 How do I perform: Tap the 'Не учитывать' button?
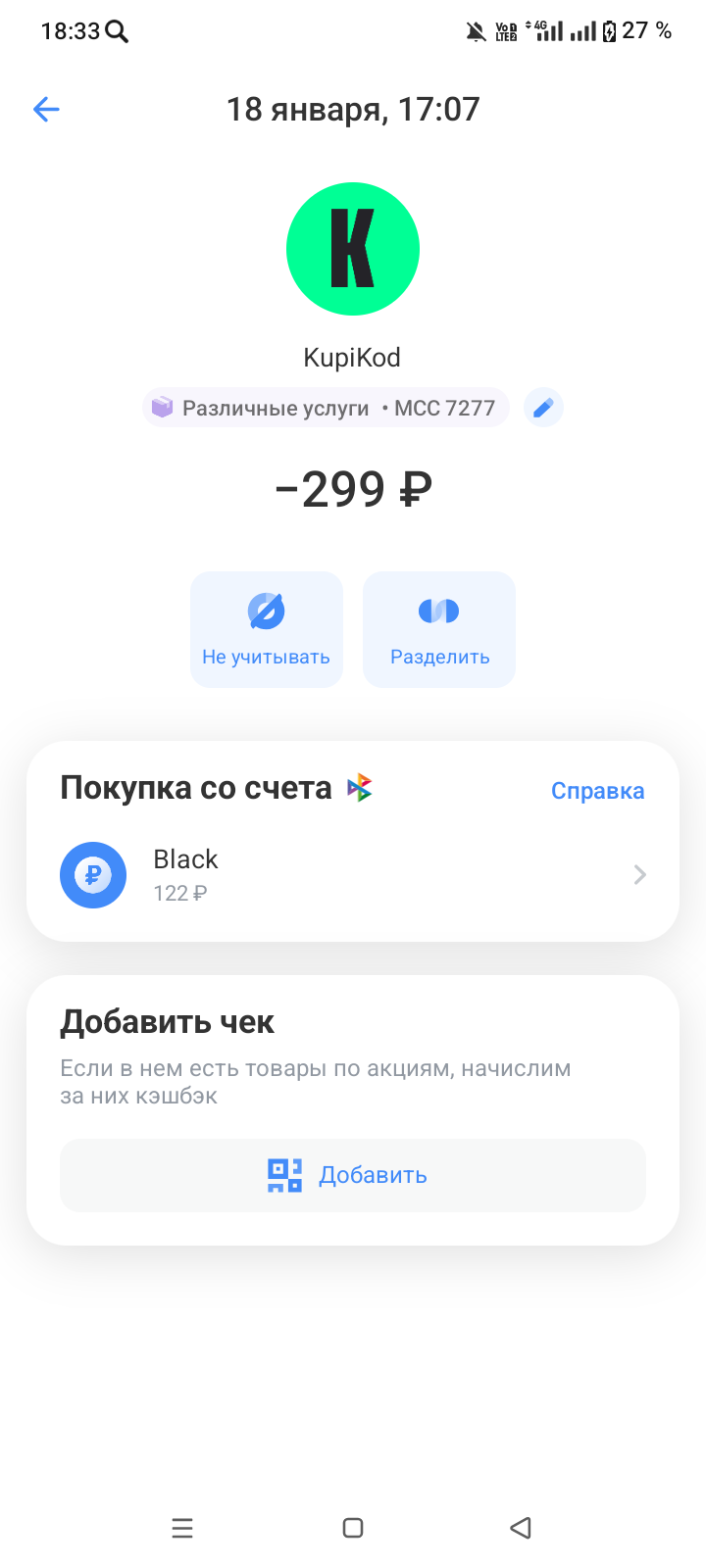267,629
